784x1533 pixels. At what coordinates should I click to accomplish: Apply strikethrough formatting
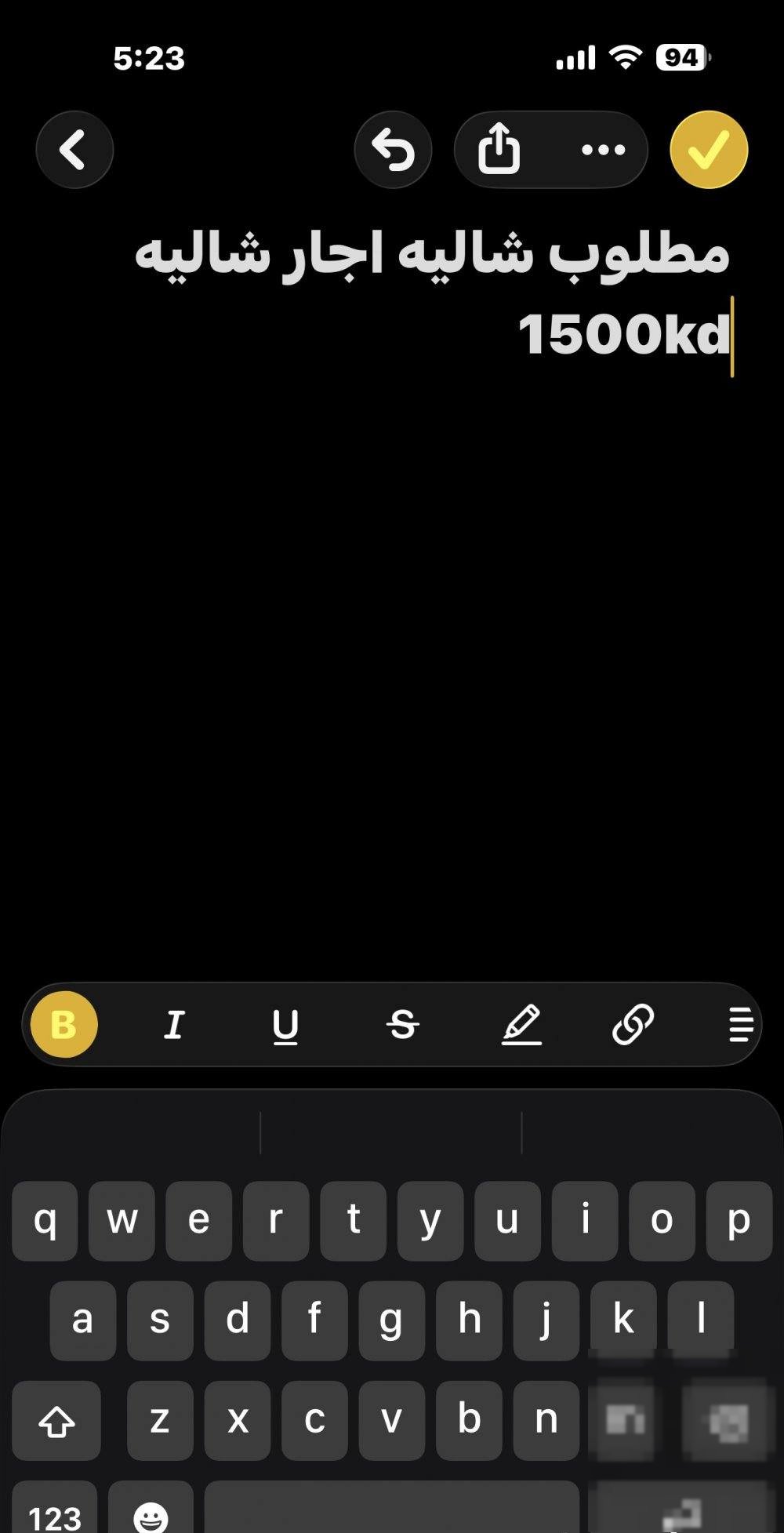[403, 1024]
